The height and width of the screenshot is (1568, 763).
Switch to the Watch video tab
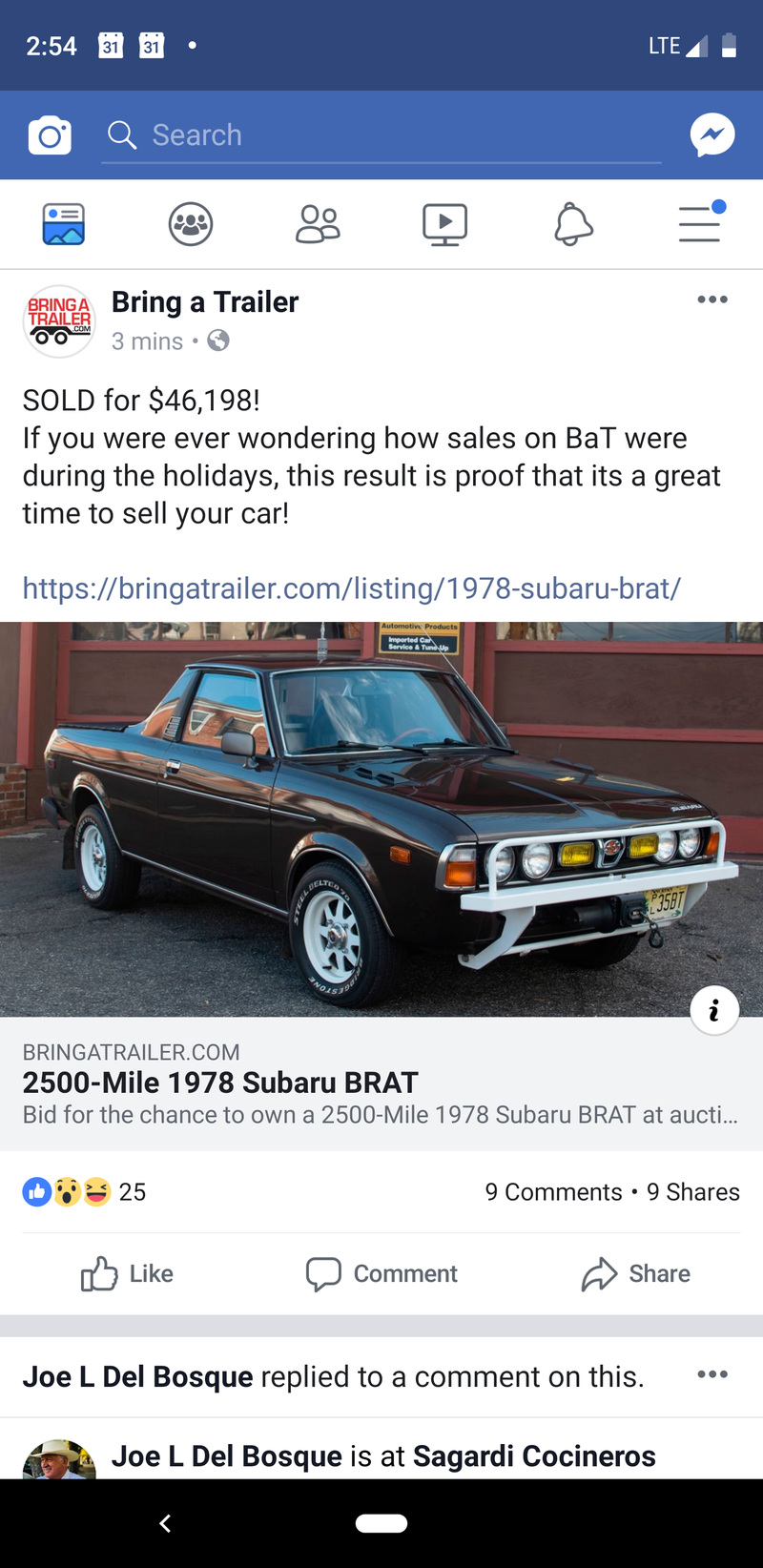click(444, 225)
